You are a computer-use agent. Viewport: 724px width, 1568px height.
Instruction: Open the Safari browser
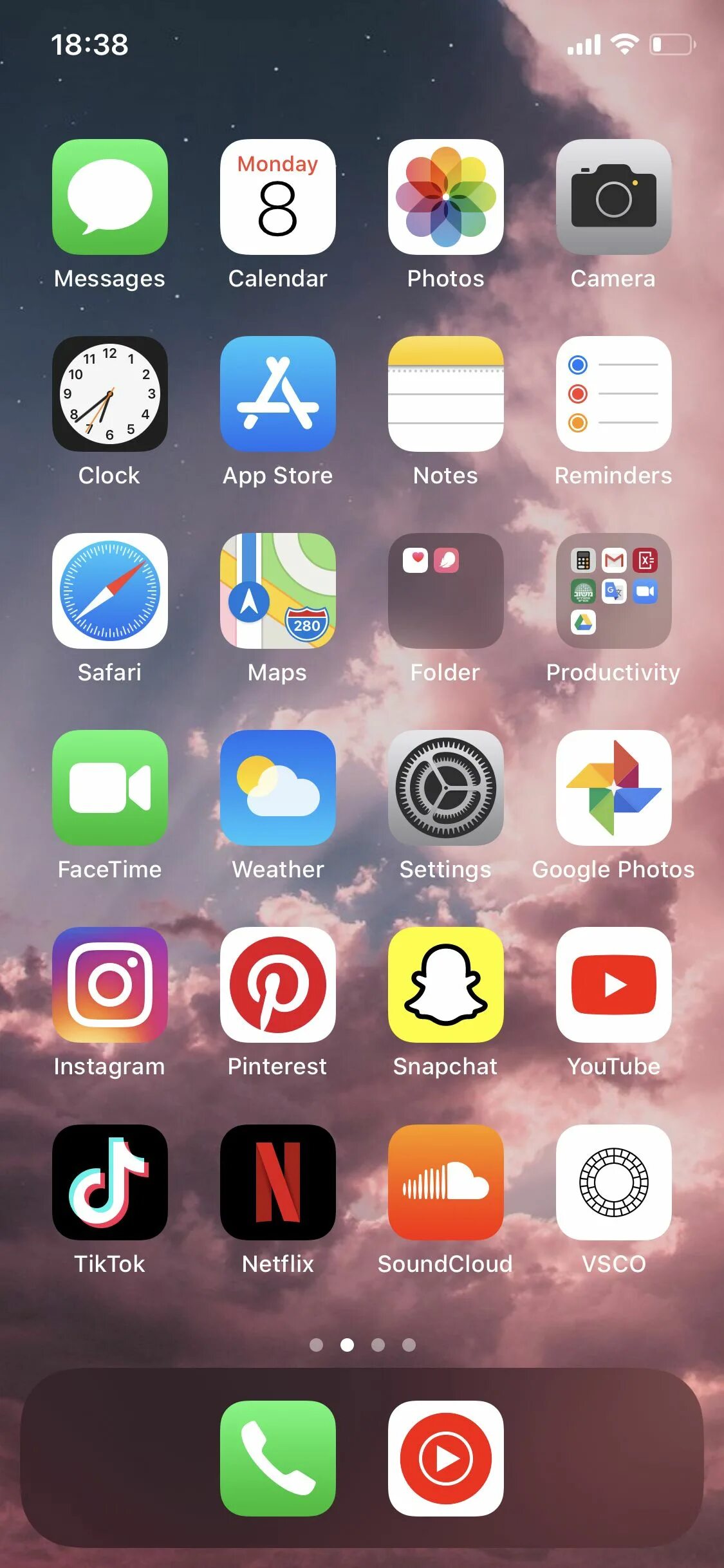[x=109, y=591]
